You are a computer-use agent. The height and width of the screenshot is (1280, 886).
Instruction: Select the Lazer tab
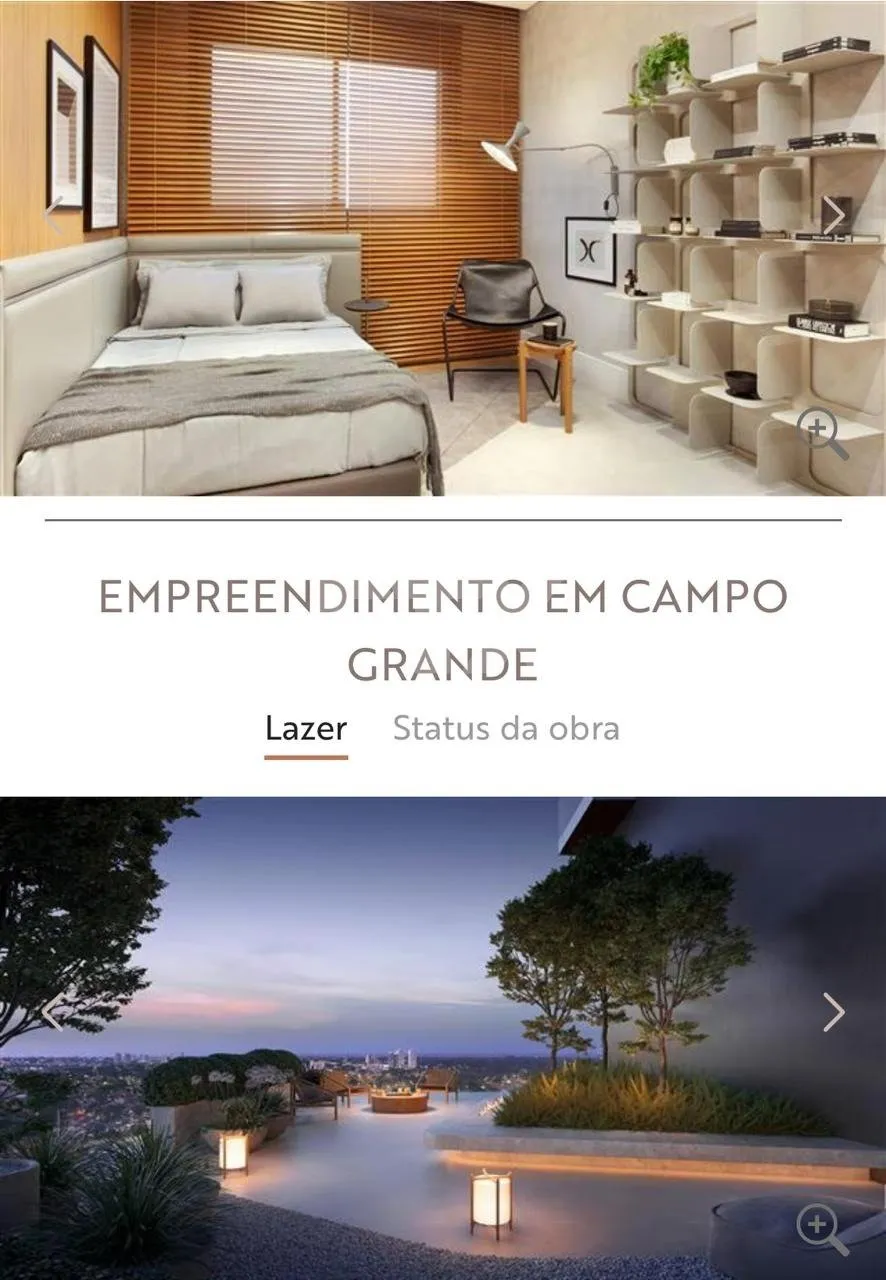(306, 728)
